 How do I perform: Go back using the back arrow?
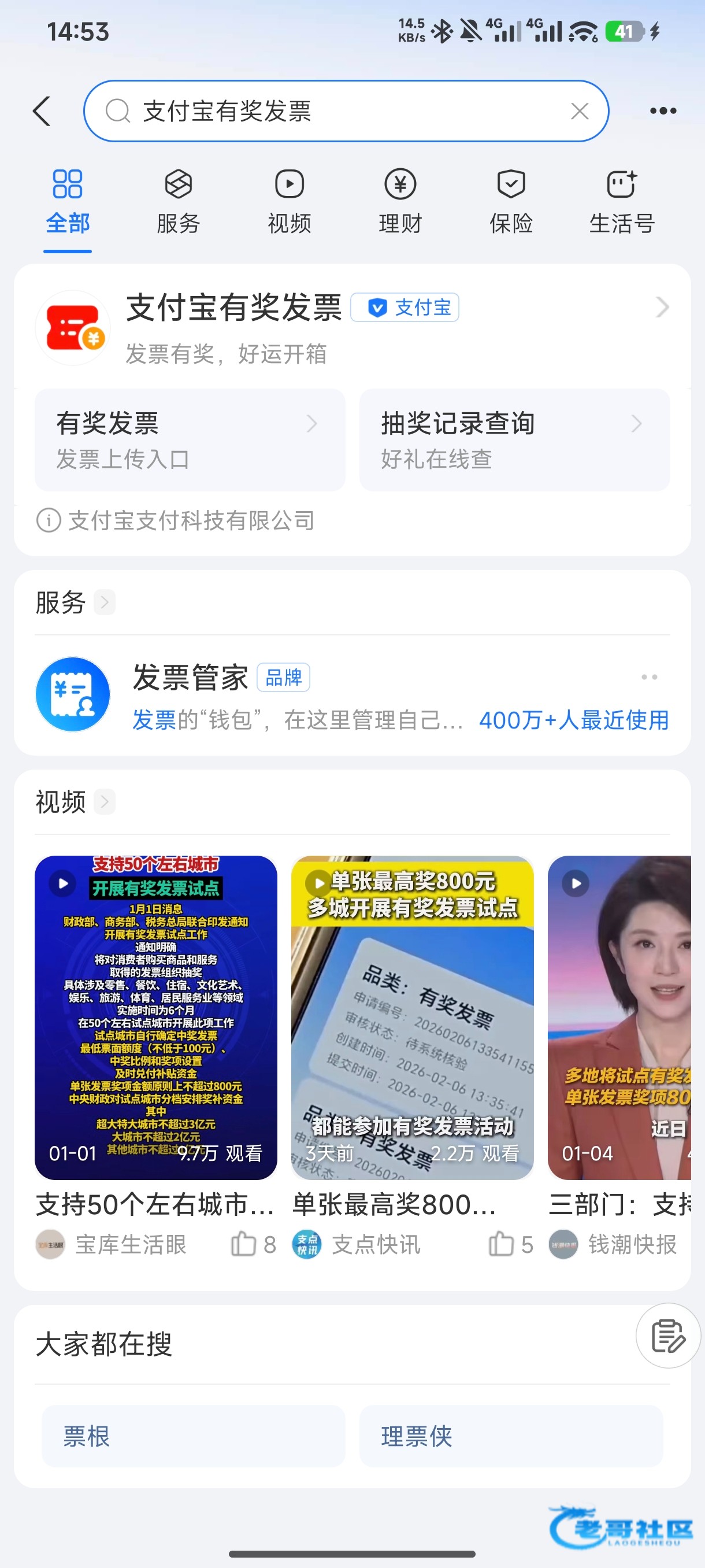[x=42, y=112]
